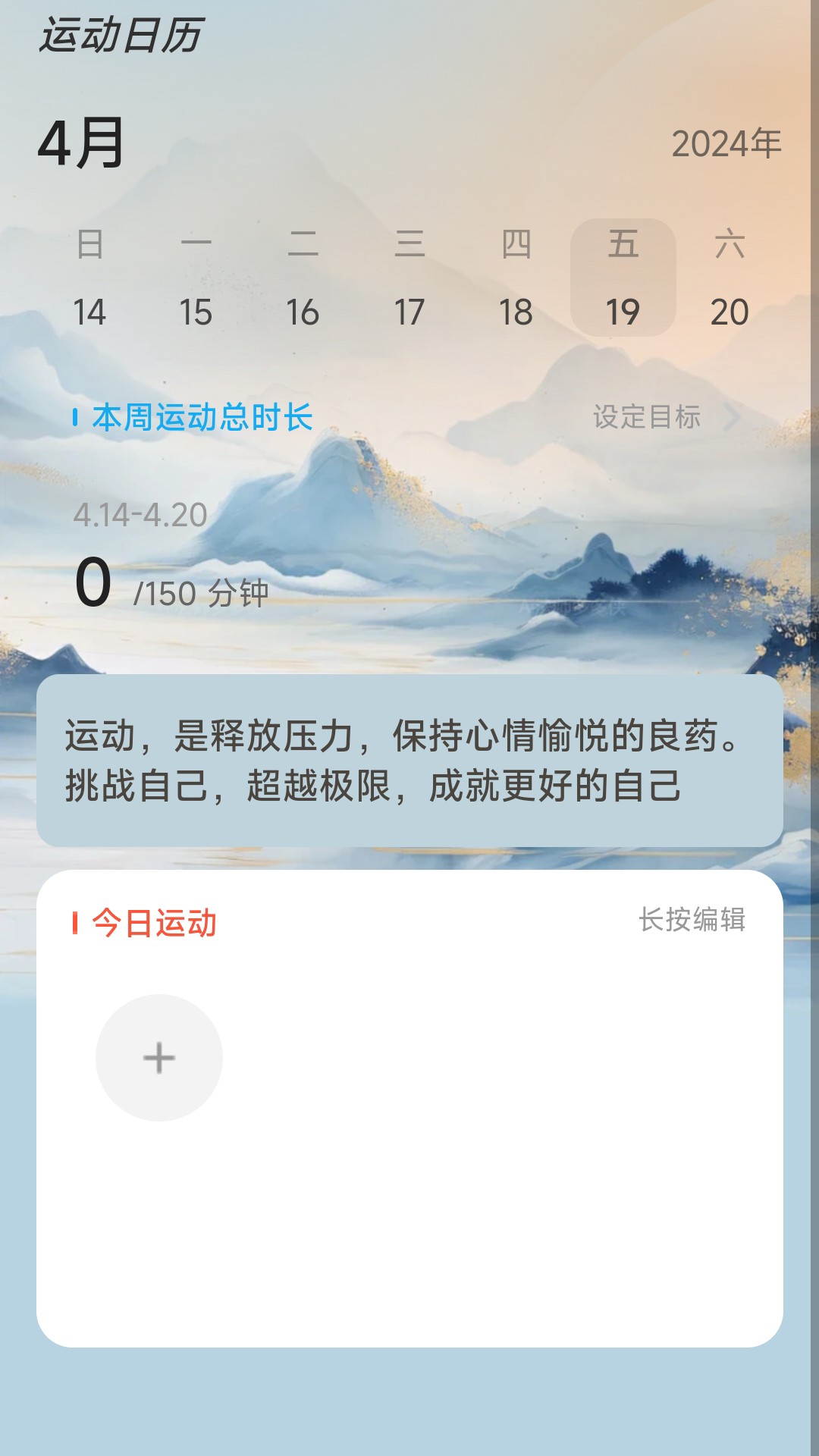The height and width of the screenshot is (1456, 819).
Task: Click the 本周运动总时长 section label
Action: 202,416
